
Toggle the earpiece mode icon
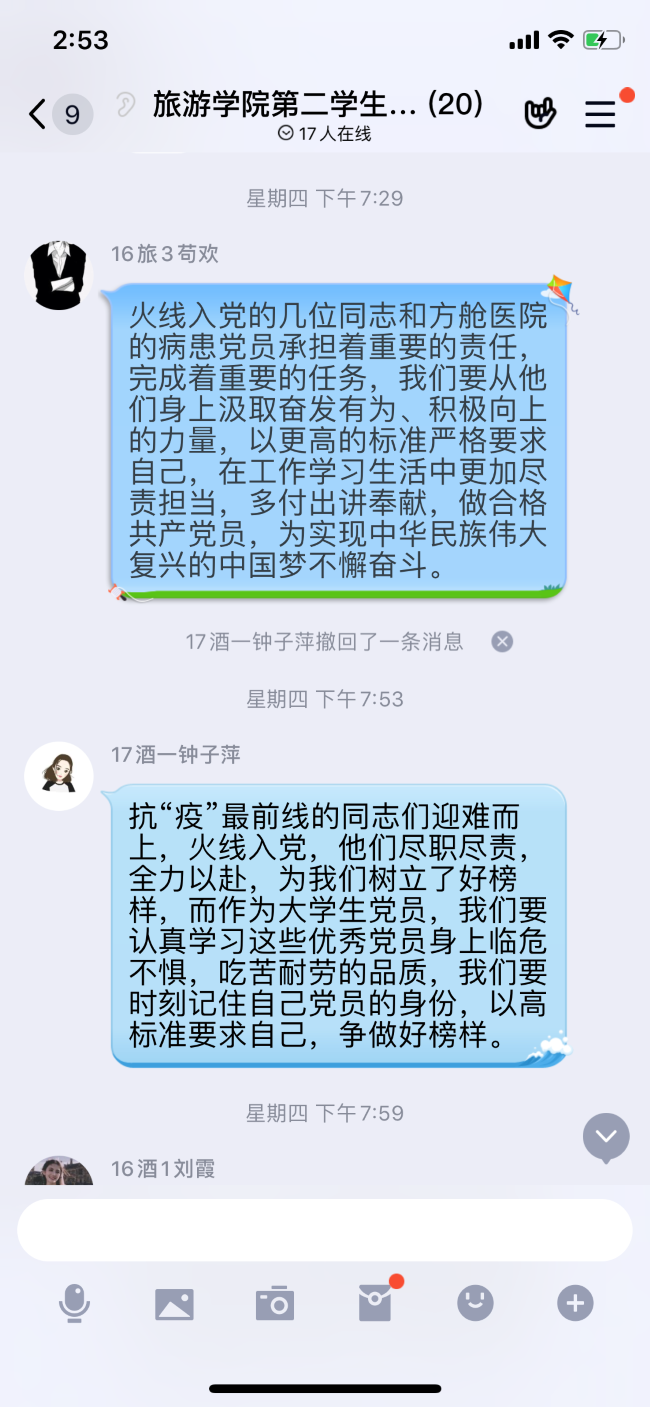coord(126,106)
